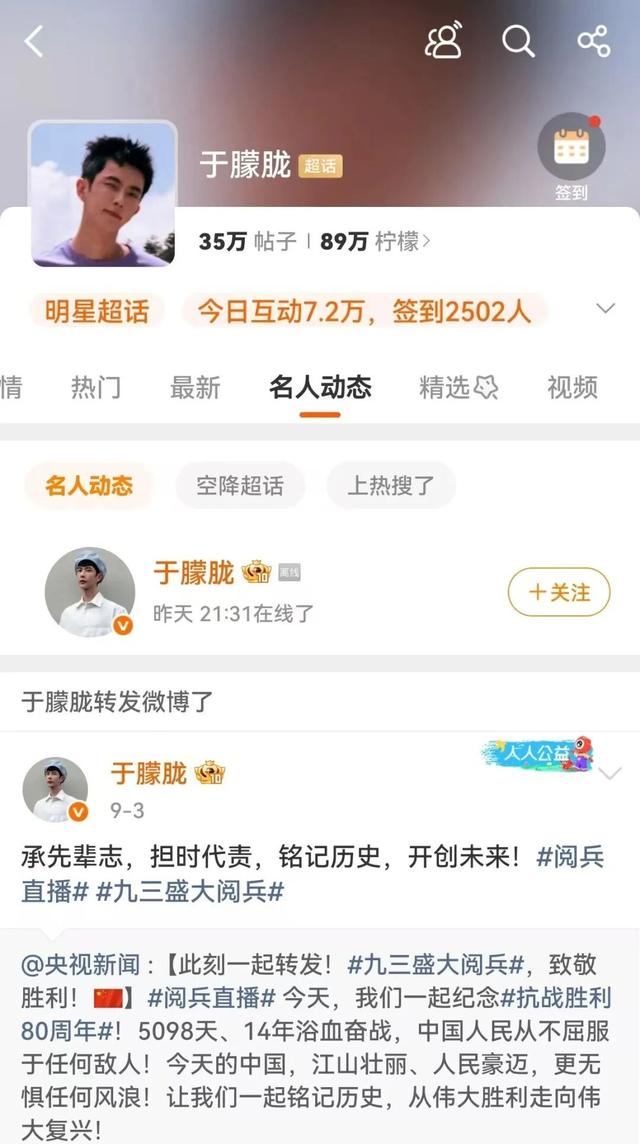
Task: Go back using the top-left arrow
Action: click(x=35, y=42)
